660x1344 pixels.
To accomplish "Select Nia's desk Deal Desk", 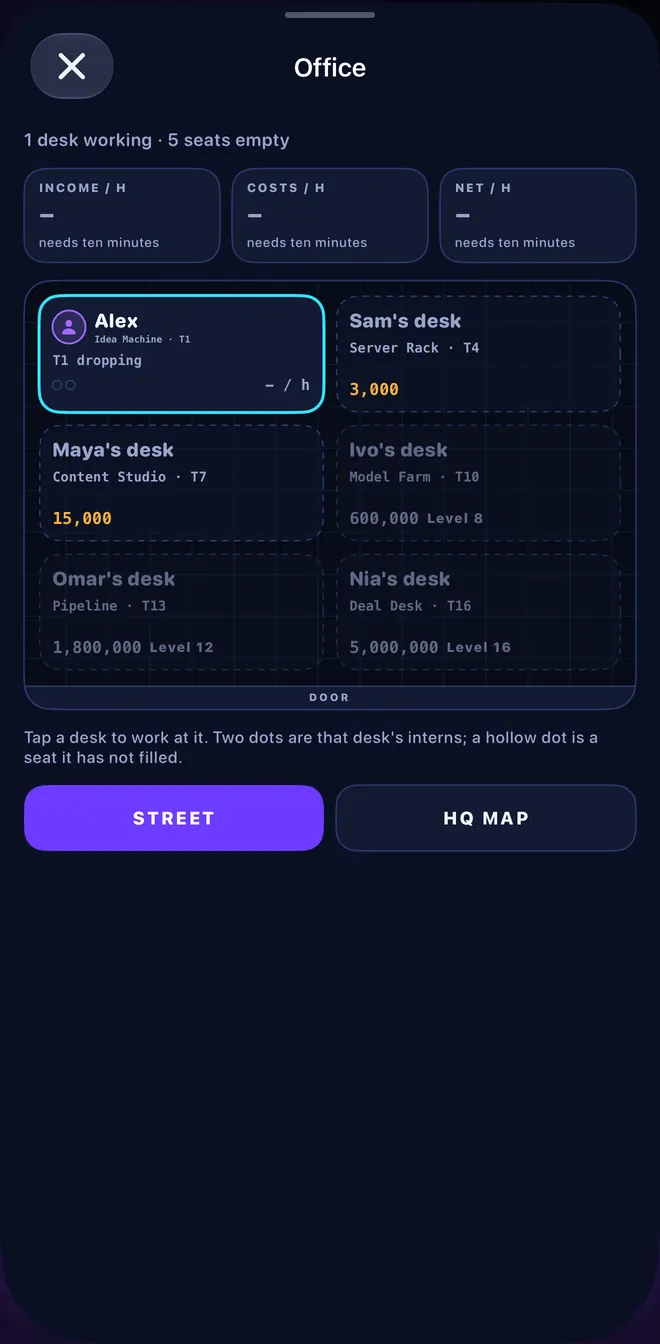I will pyautogui.click(x=478, y=612).
